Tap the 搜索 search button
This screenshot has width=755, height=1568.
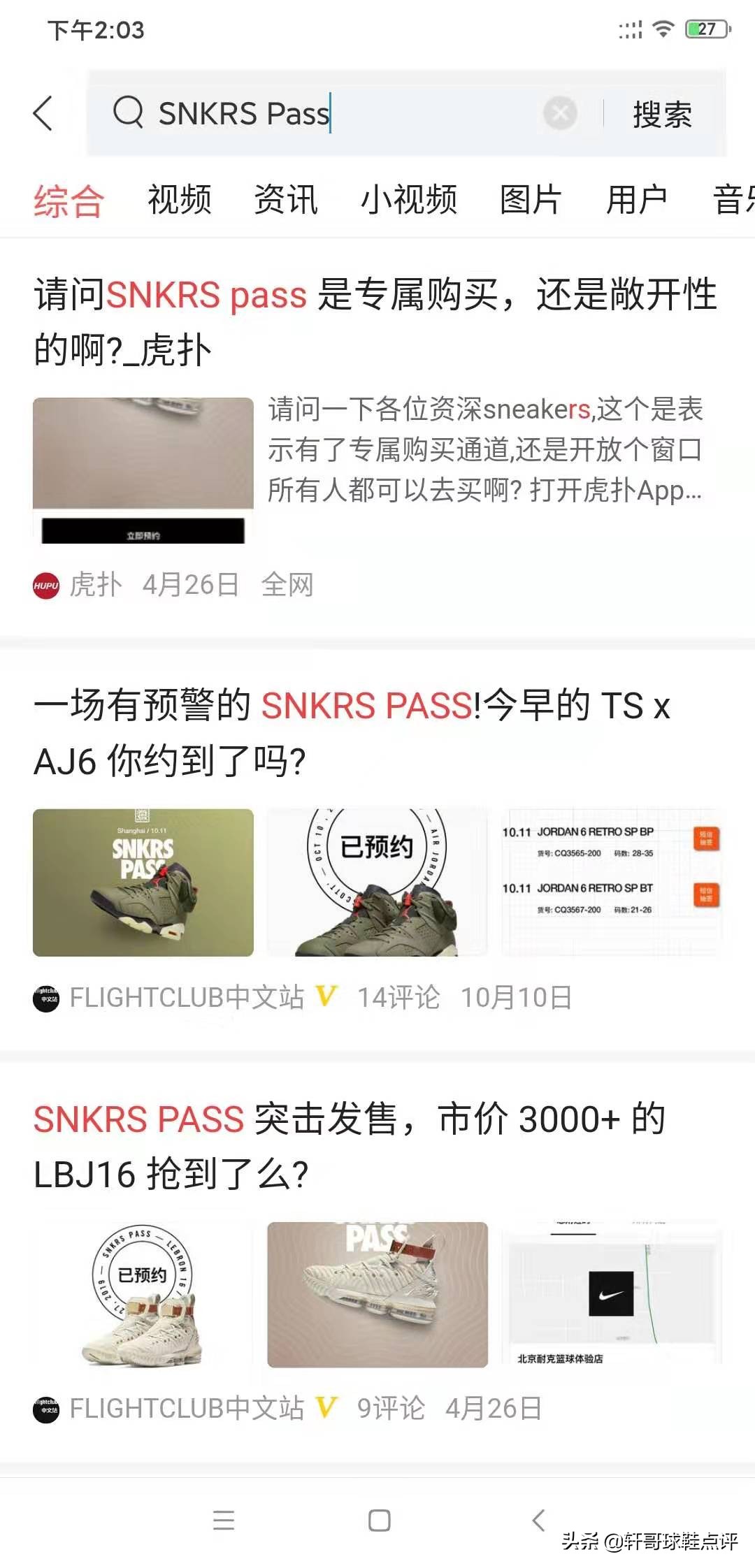pyautogui.click(x=661, y=113)
